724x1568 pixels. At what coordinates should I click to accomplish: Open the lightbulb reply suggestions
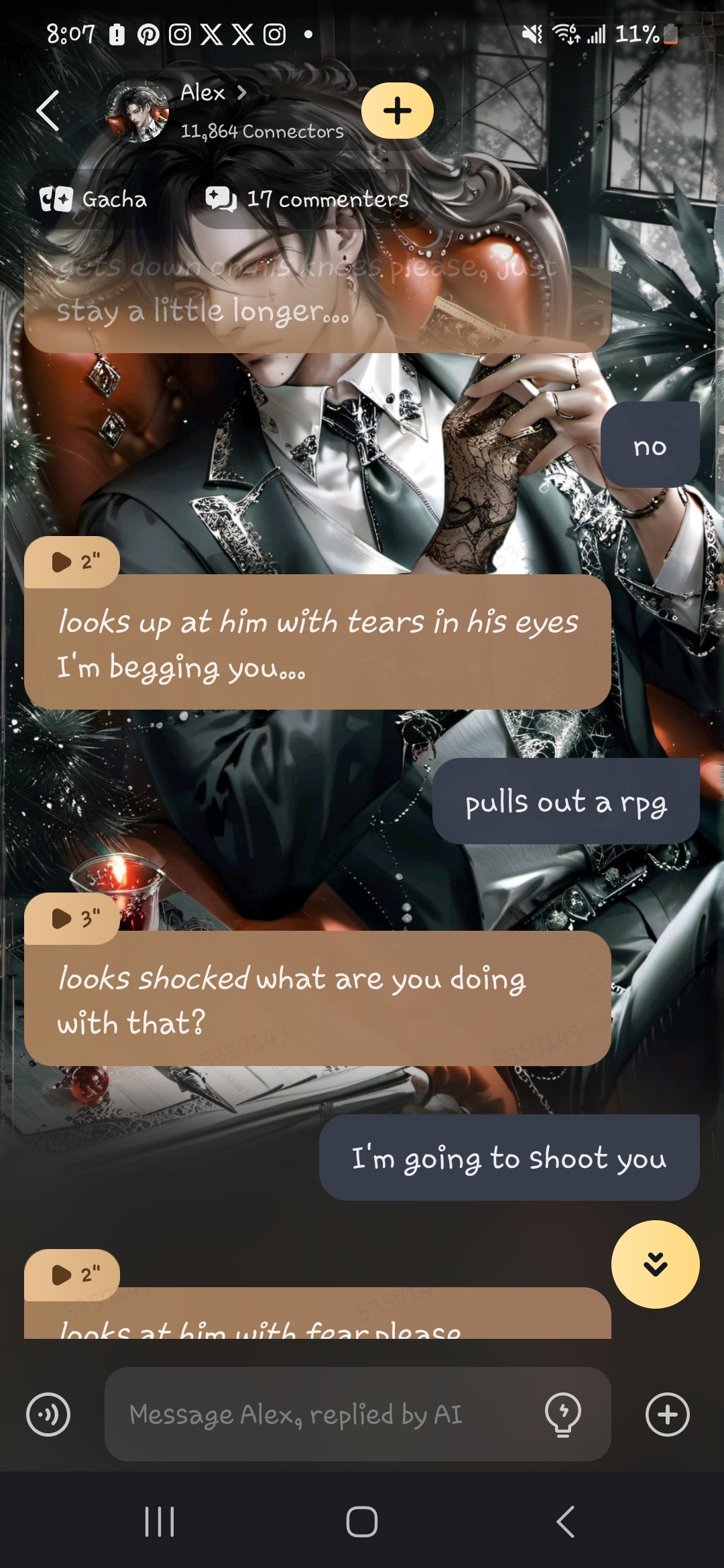tap(563, 1415)
